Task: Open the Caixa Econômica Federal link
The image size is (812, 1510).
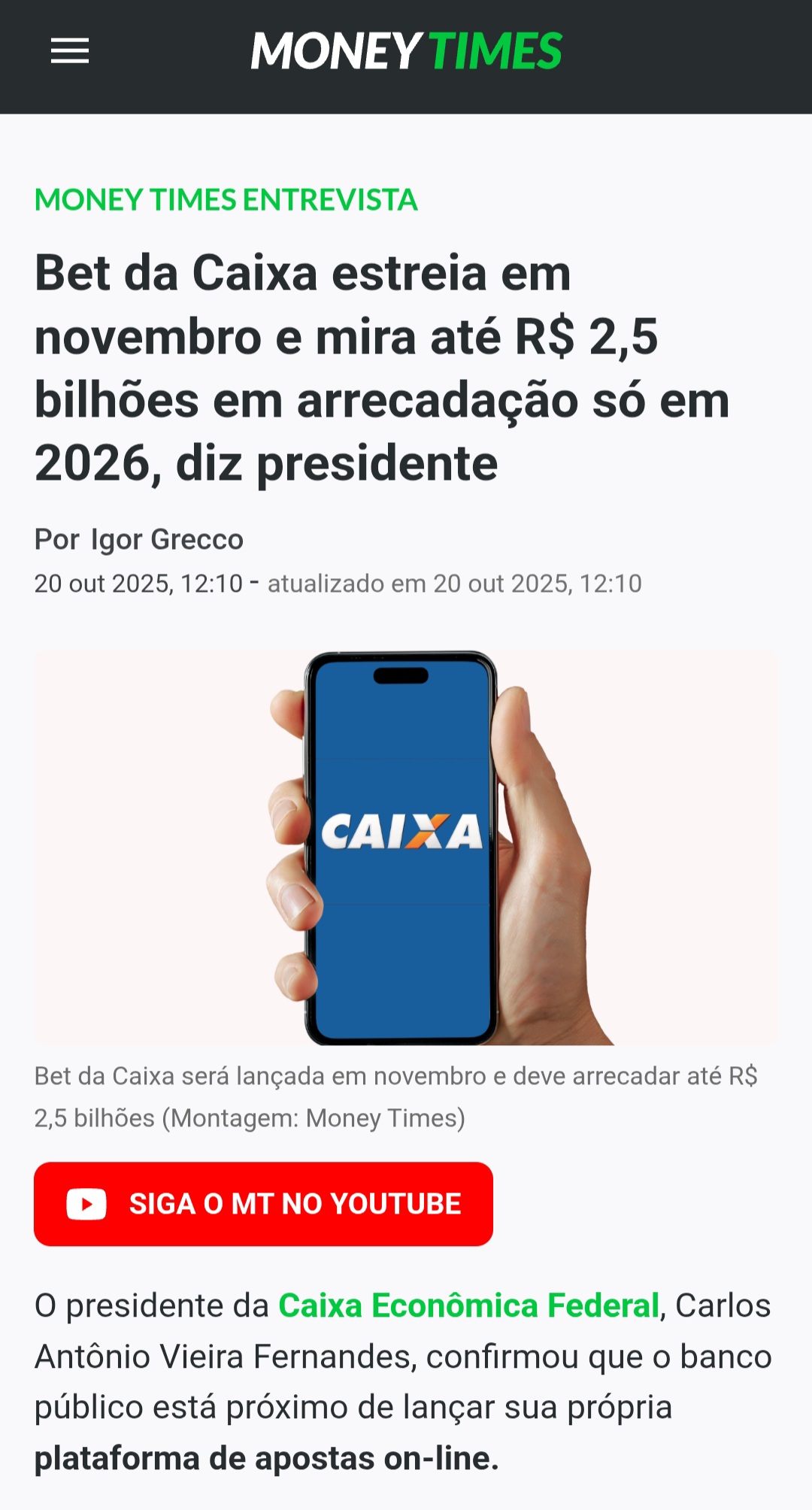Action: tap(468, 1306)
